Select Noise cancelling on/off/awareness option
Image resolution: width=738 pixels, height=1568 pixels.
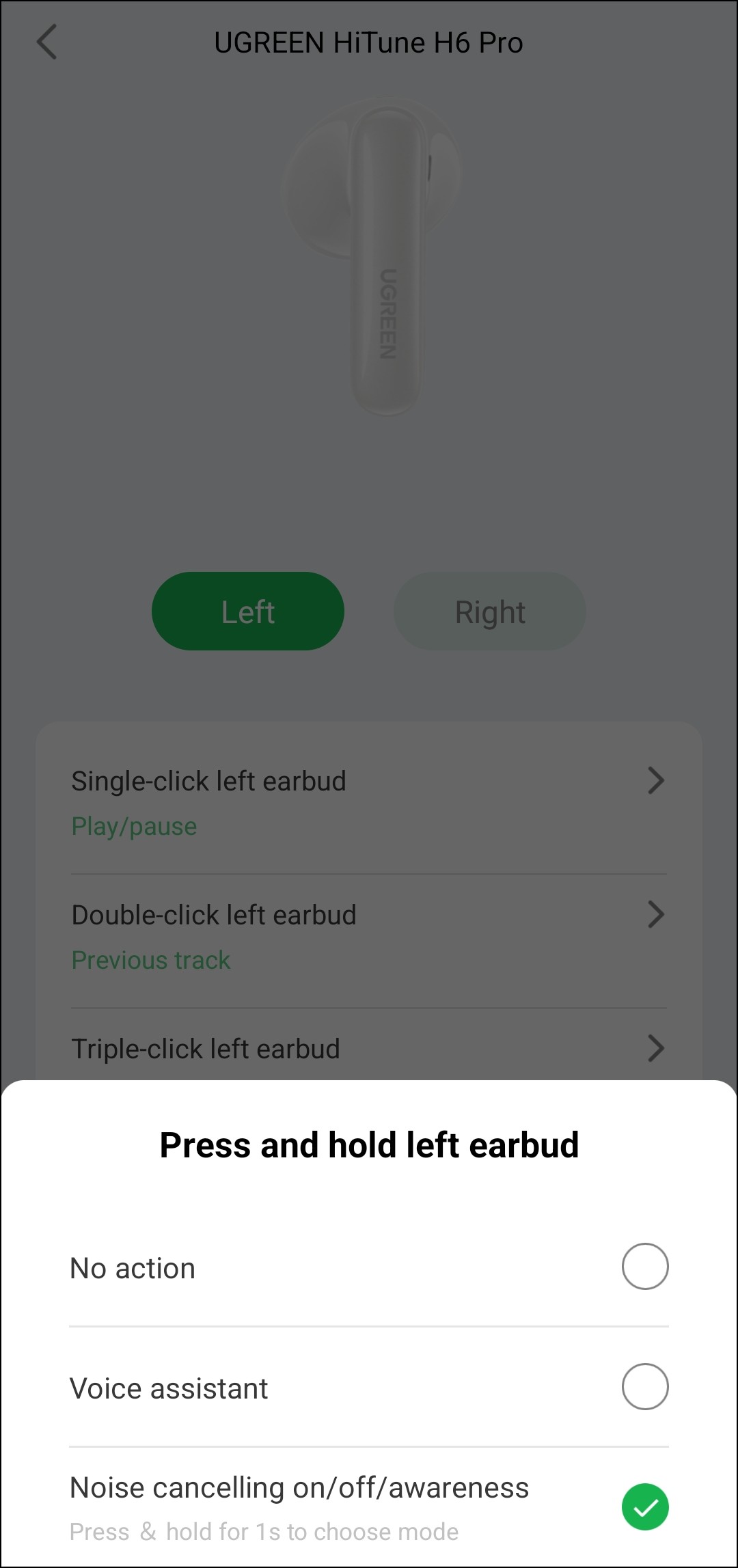(644, 1507)
